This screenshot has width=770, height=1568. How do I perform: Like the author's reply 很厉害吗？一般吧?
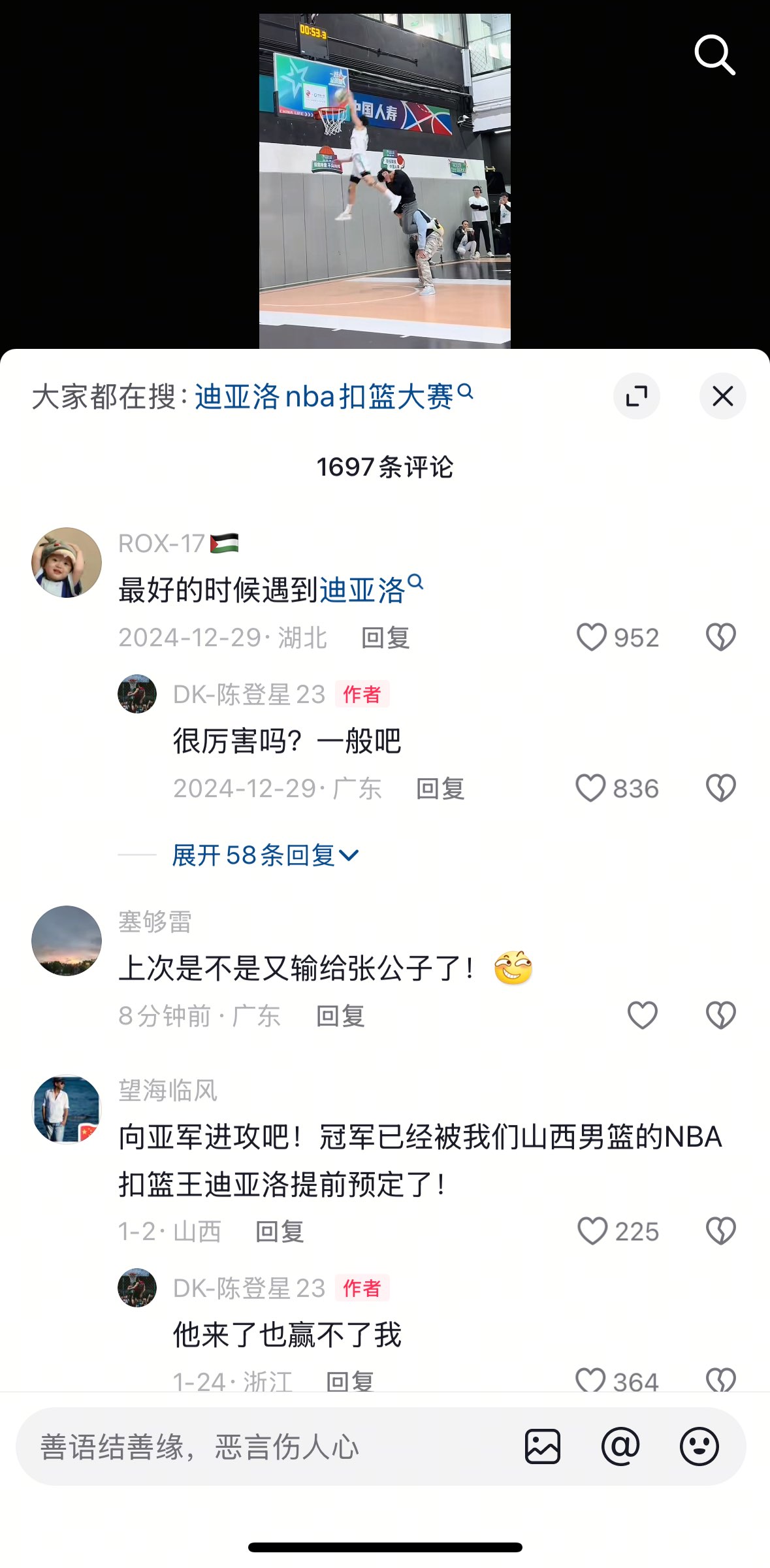pos(590,788)
